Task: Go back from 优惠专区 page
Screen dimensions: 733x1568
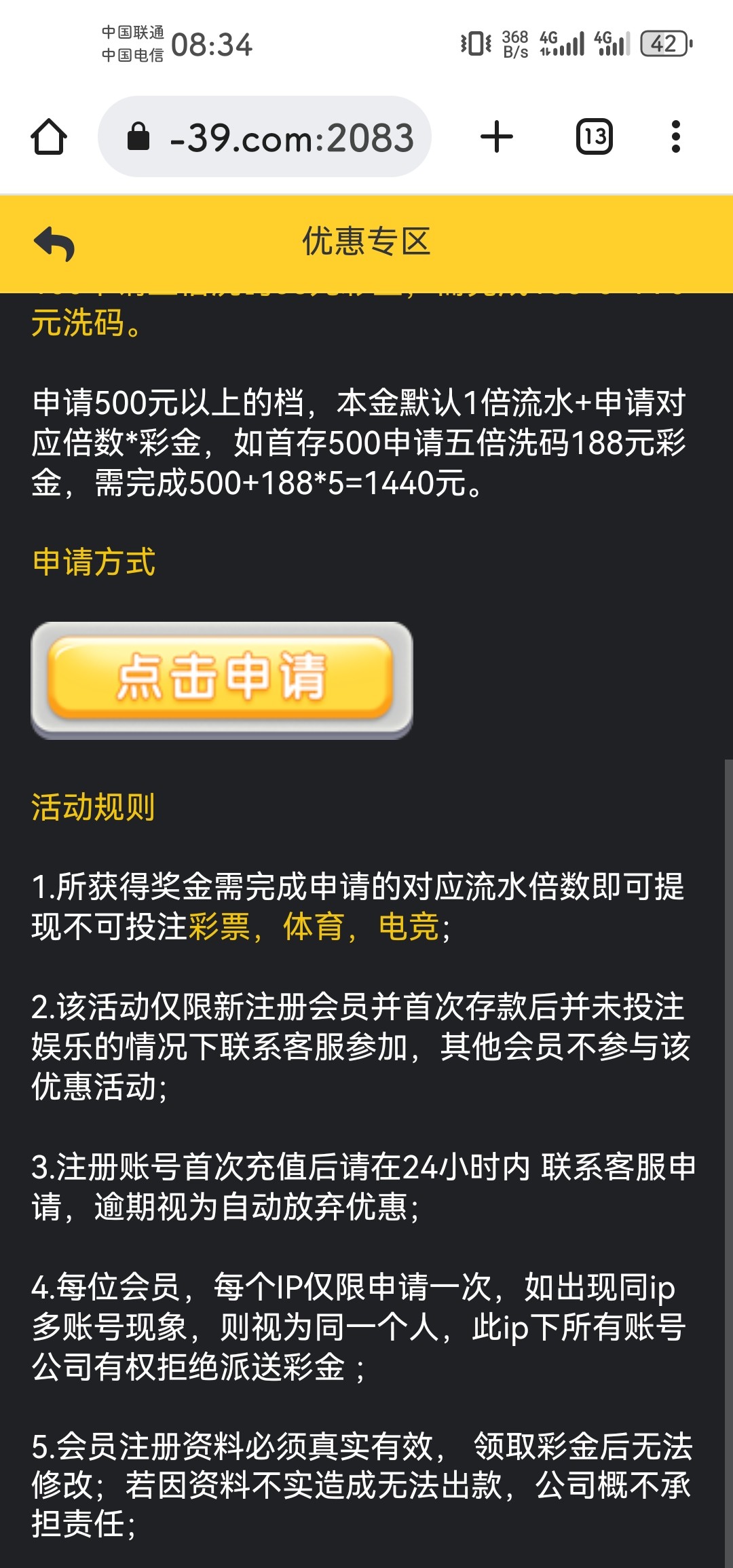Action: tap(54, 243)
